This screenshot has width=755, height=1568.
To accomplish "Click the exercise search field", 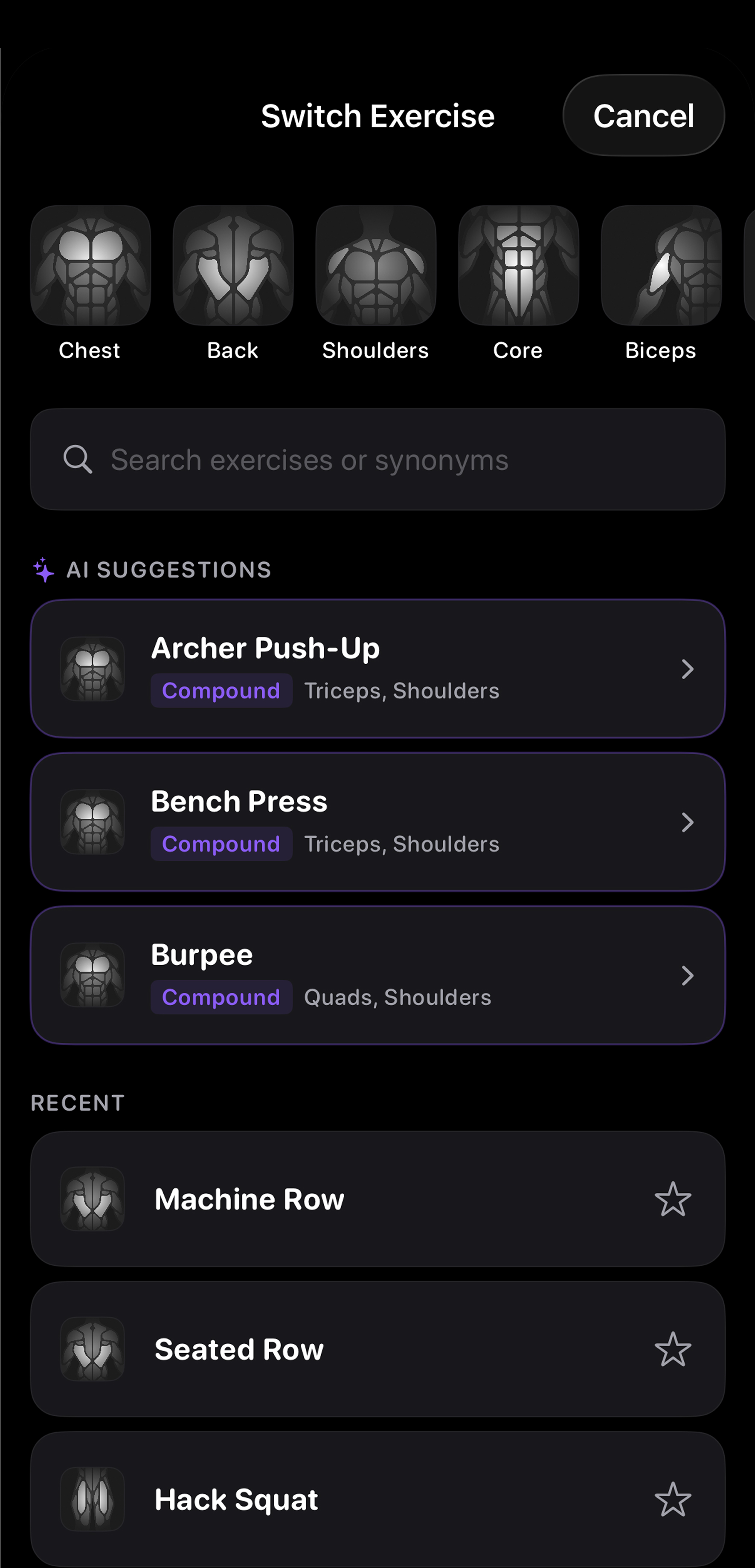I will (377, 460).
